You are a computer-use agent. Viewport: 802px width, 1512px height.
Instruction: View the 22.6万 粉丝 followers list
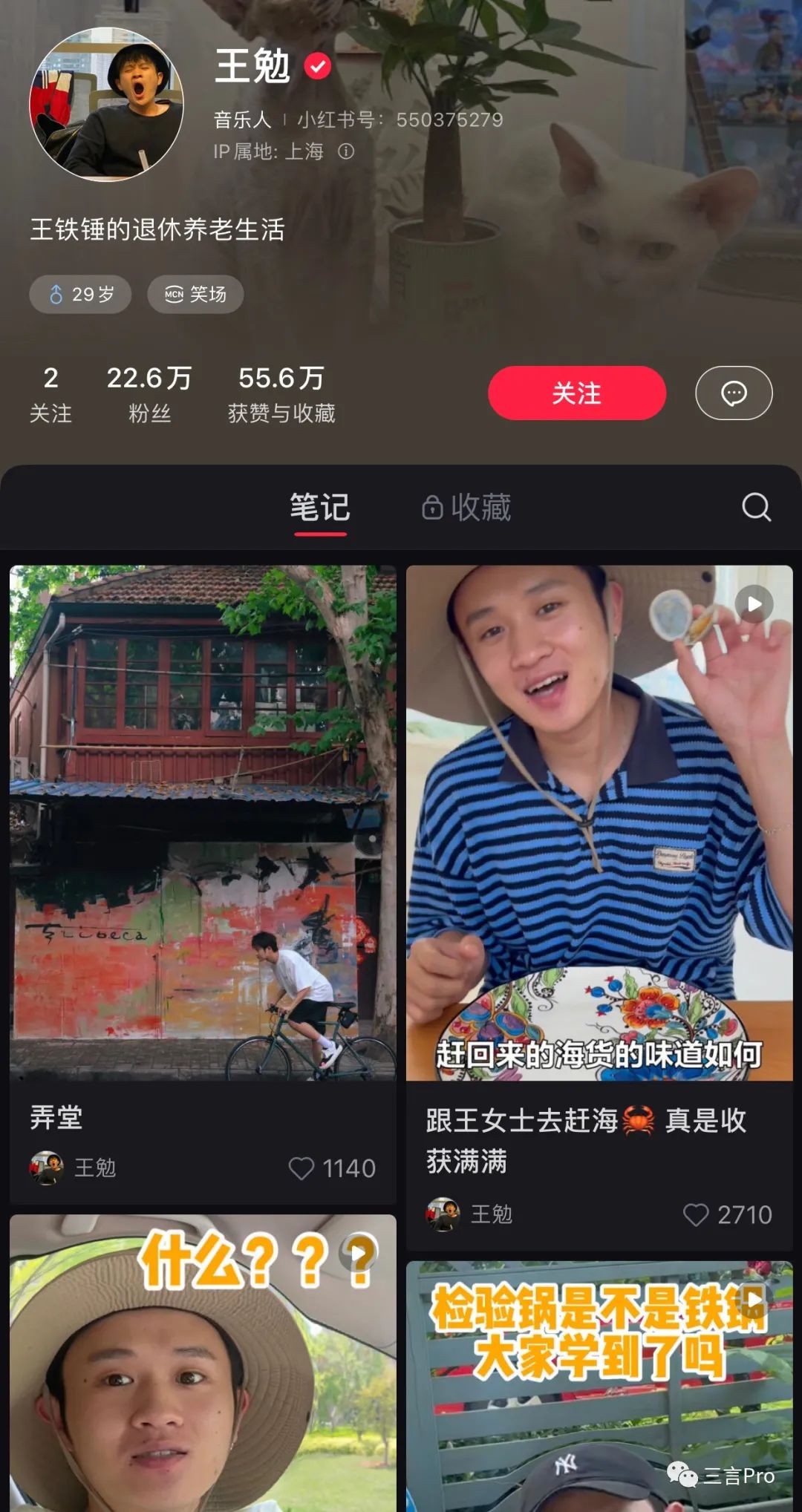tap(149, 393)
